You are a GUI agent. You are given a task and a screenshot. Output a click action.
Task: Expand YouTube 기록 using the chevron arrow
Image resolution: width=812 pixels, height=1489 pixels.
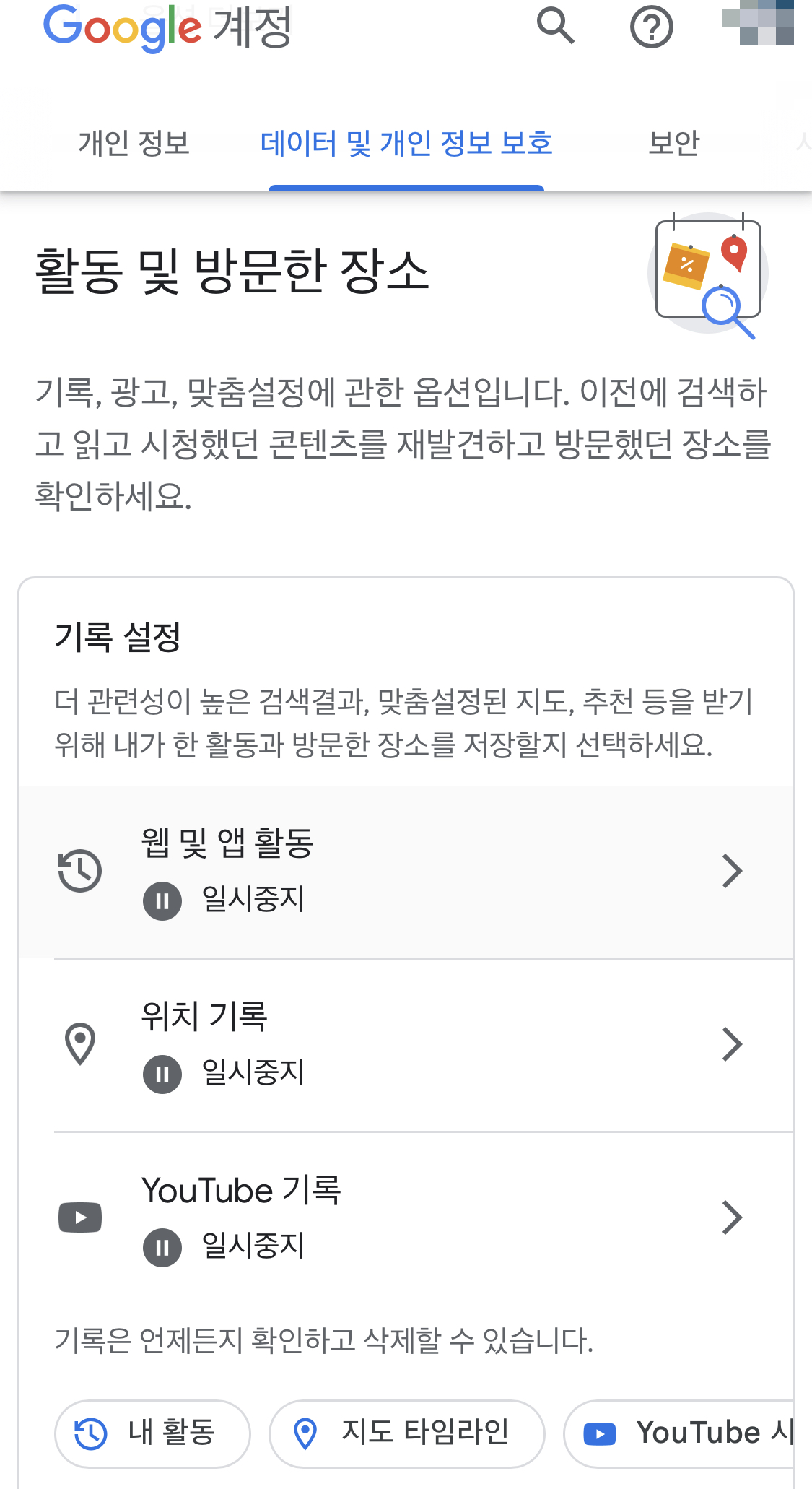pos(733,1217)
